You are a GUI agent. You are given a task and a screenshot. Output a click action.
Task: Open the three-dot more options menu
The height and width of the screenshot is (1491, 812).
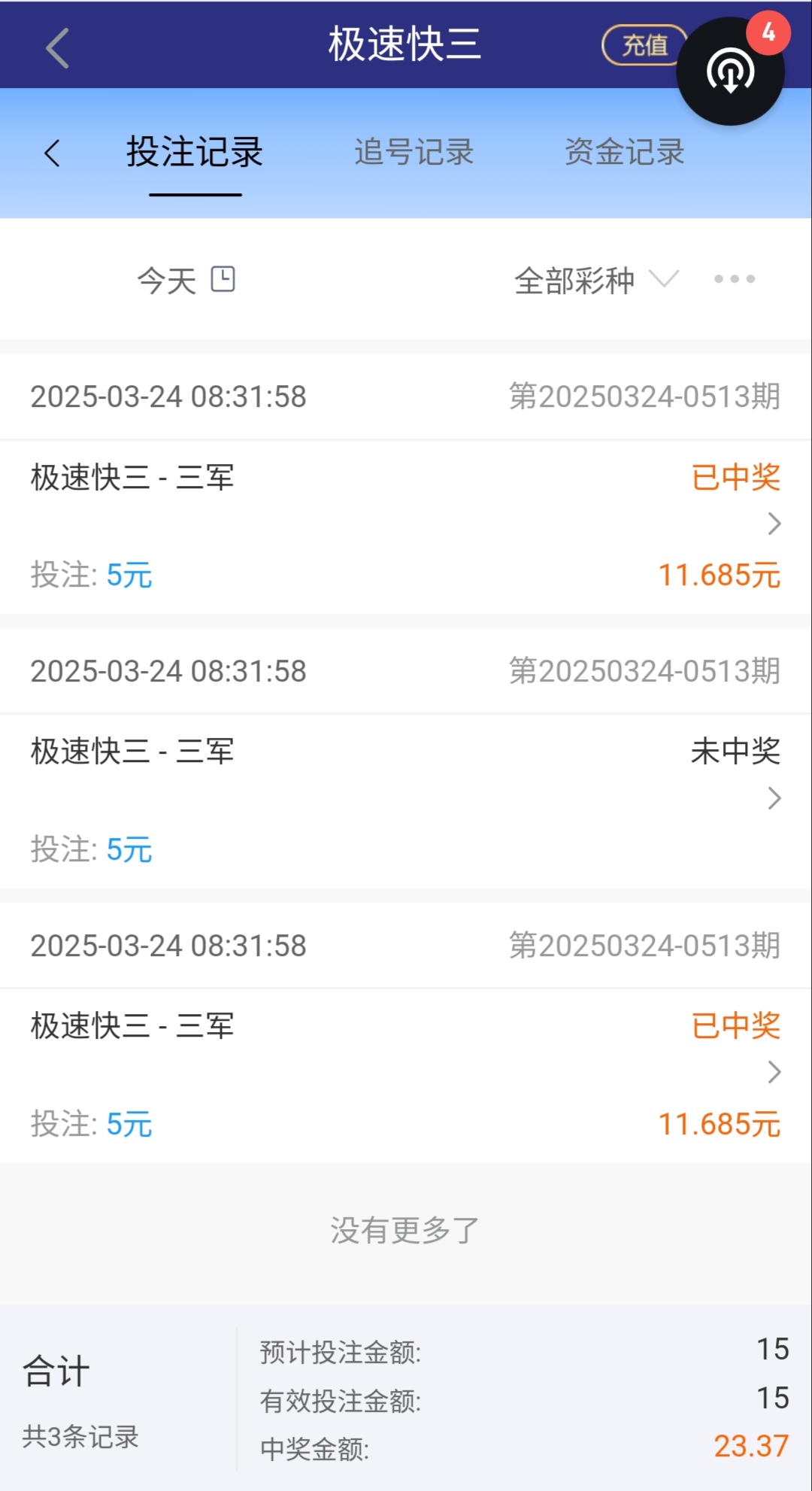734,279
